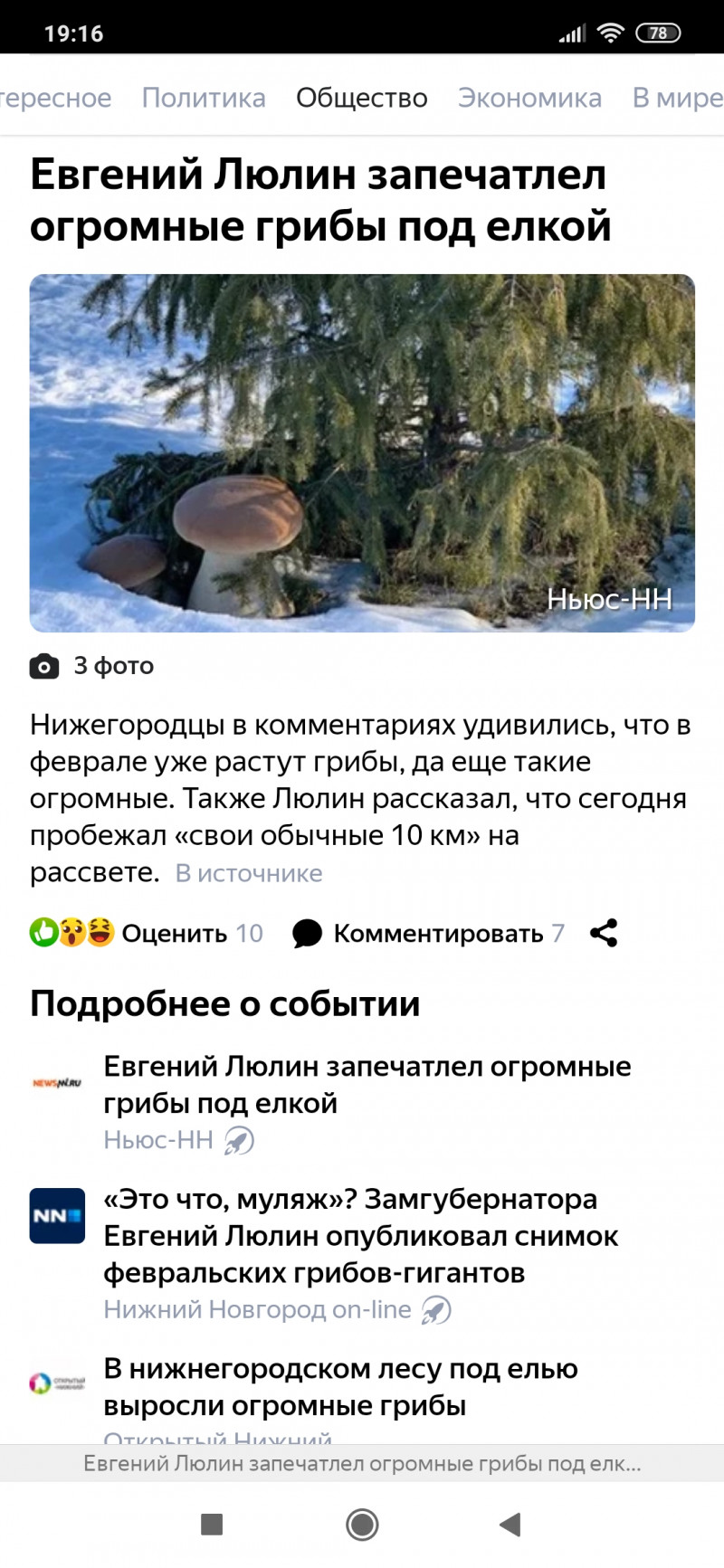Open the Нижний Новгород on-line story
The image size is (724, 1568).
click(x=360, y=1236)
